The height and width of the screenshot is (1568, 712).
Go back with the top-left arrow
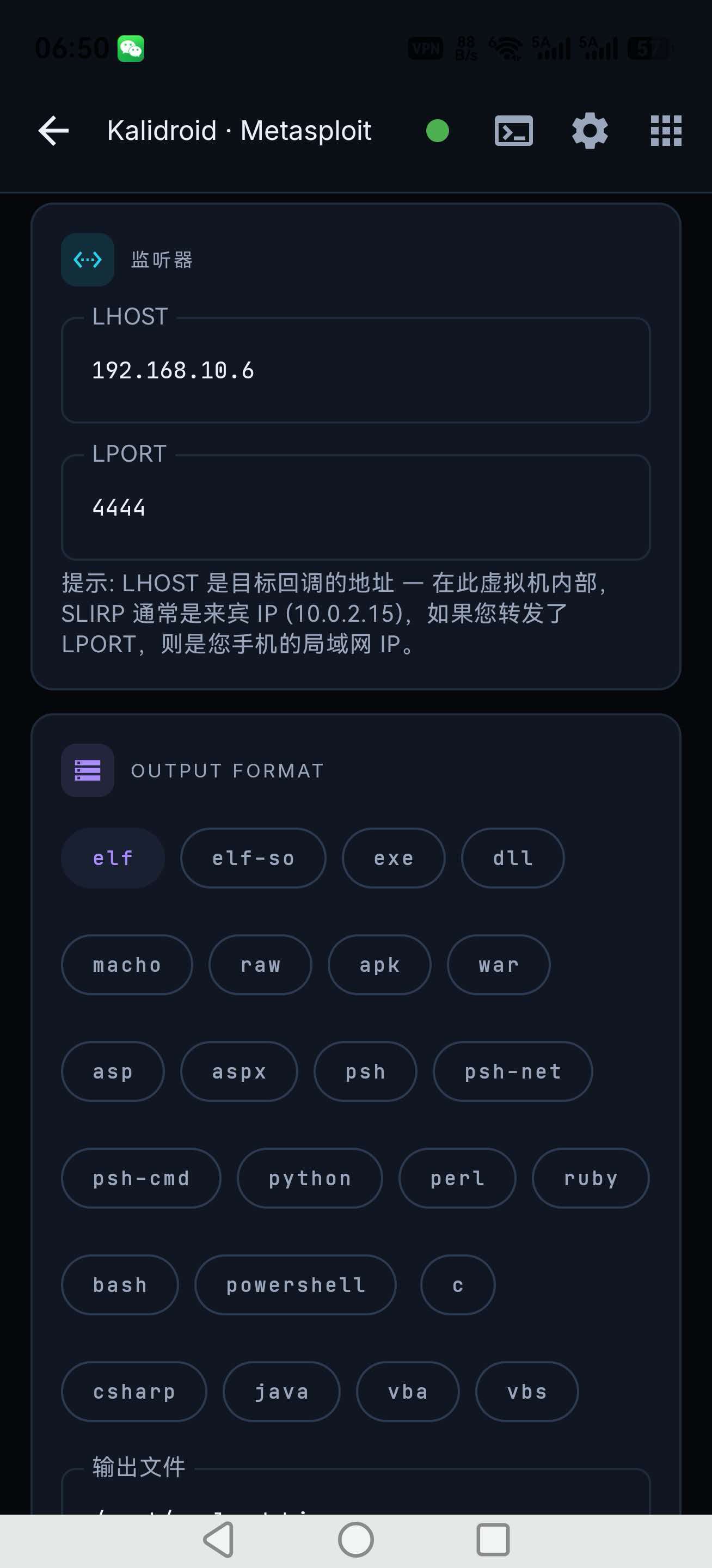[x=53, y=131]
